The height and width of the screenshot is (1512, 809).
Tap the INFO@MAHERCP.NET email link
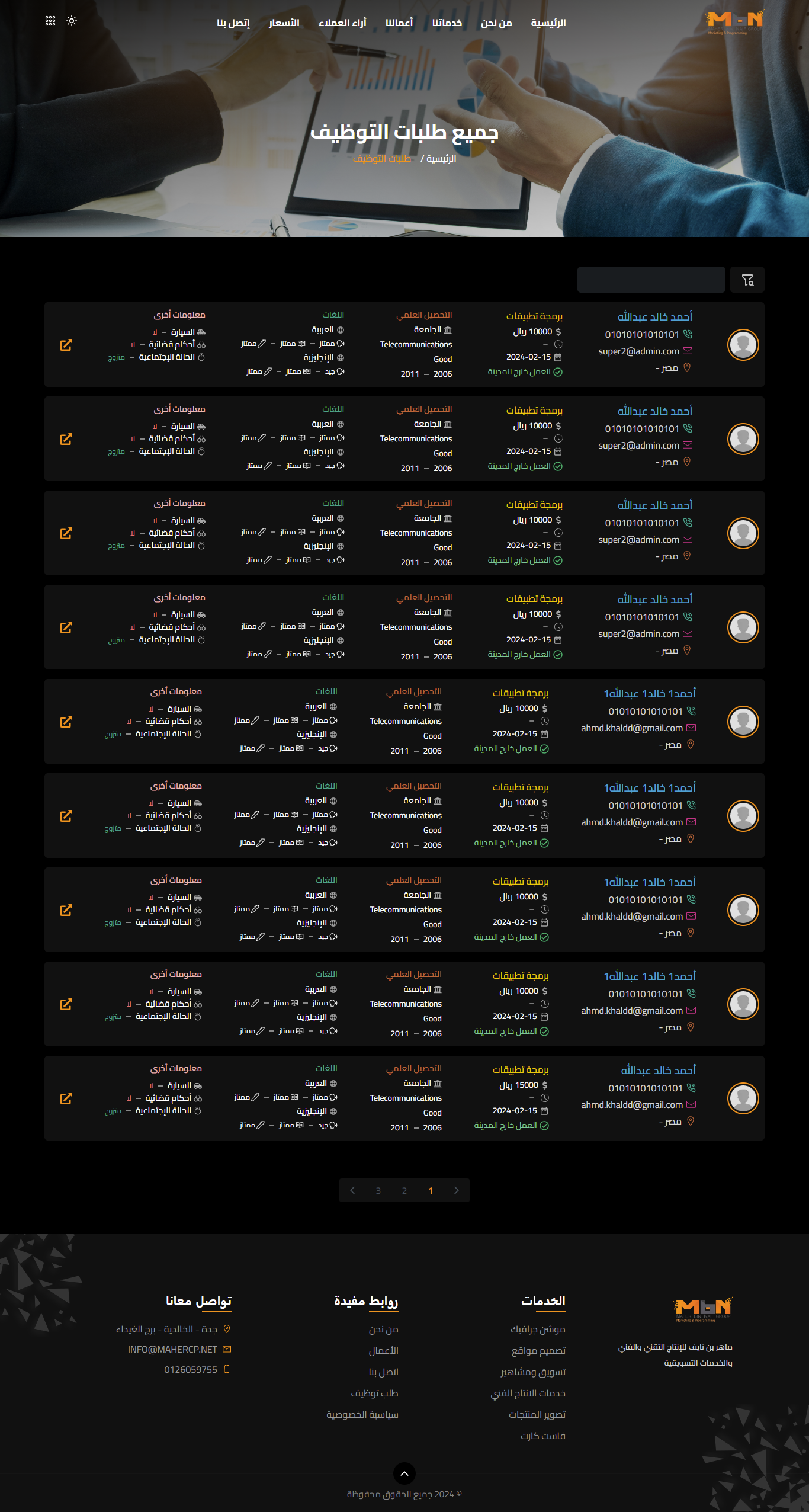coord(172,1350)
